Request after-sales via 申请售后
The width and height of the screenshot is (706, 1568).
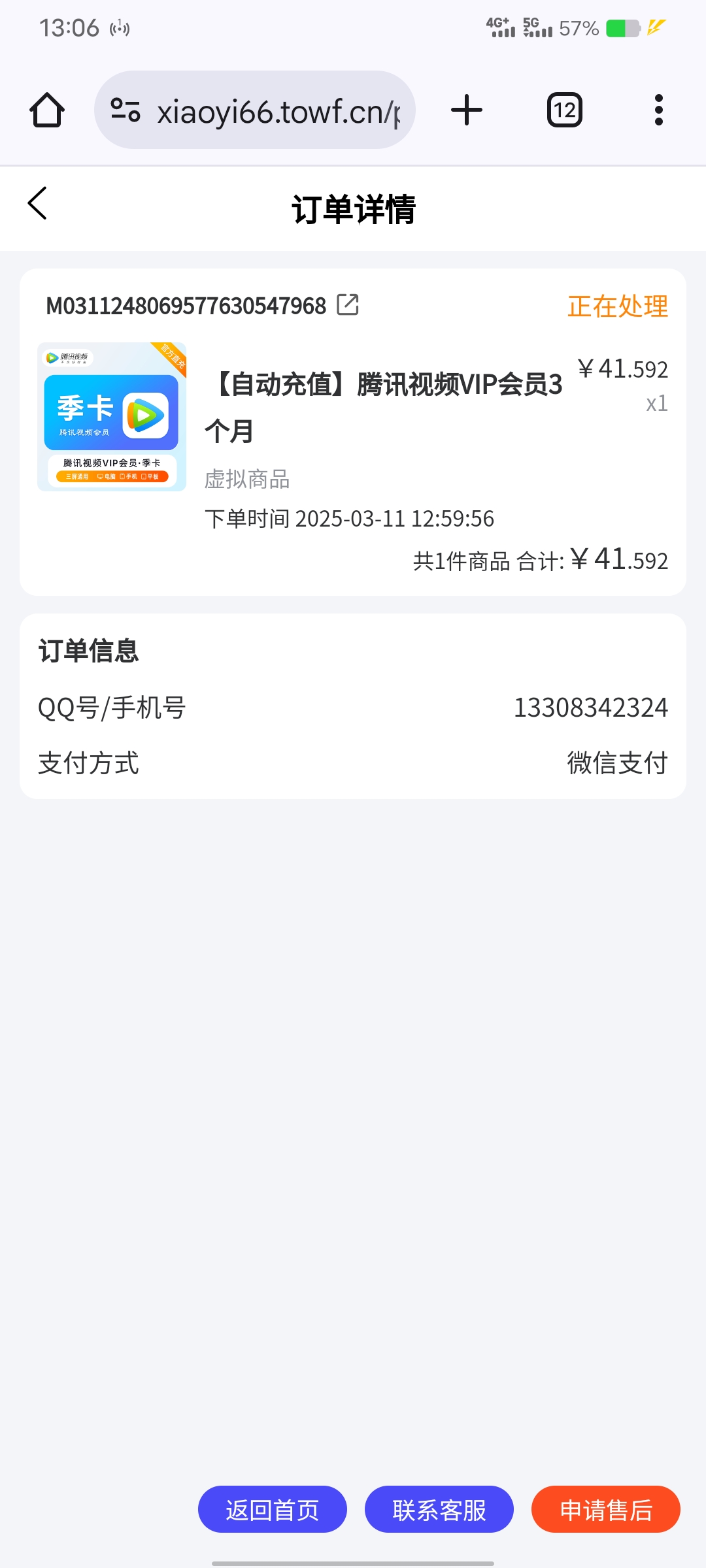click(x=605, y=1509)
